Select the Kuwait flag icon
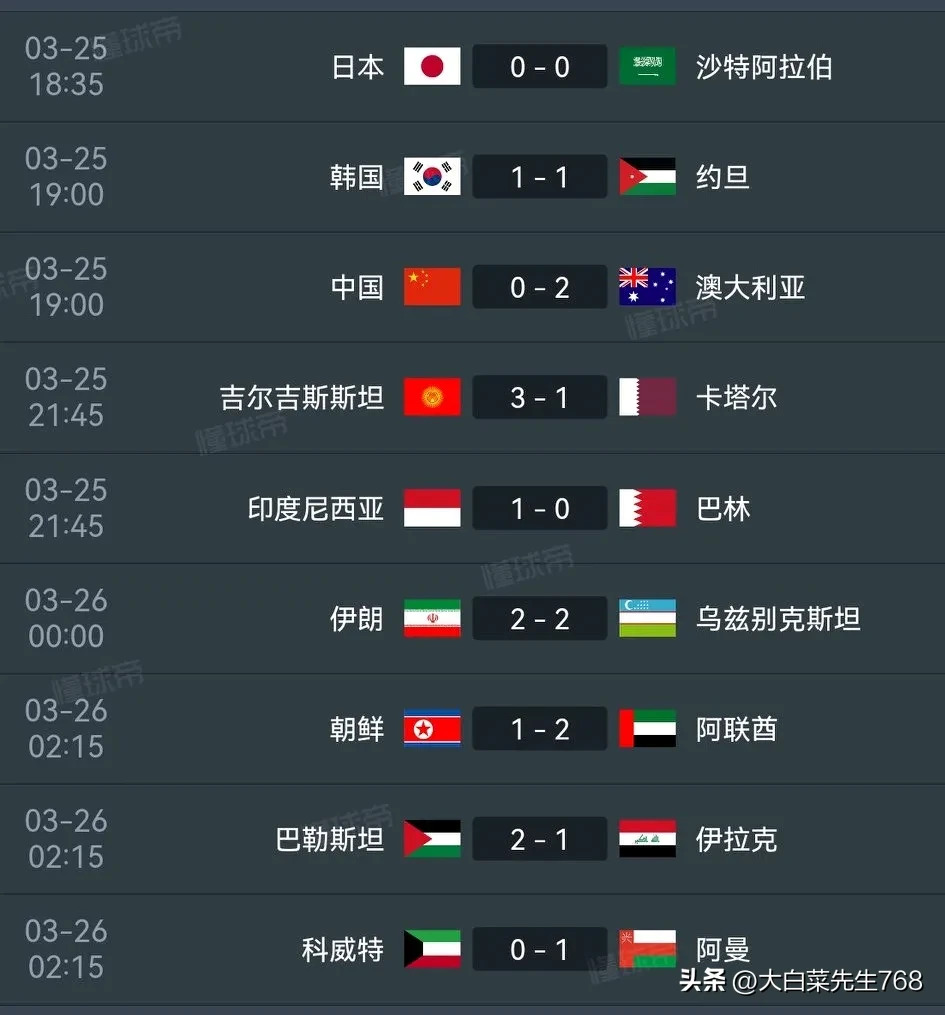This screenshot has width=945, height=1015. 431,949
